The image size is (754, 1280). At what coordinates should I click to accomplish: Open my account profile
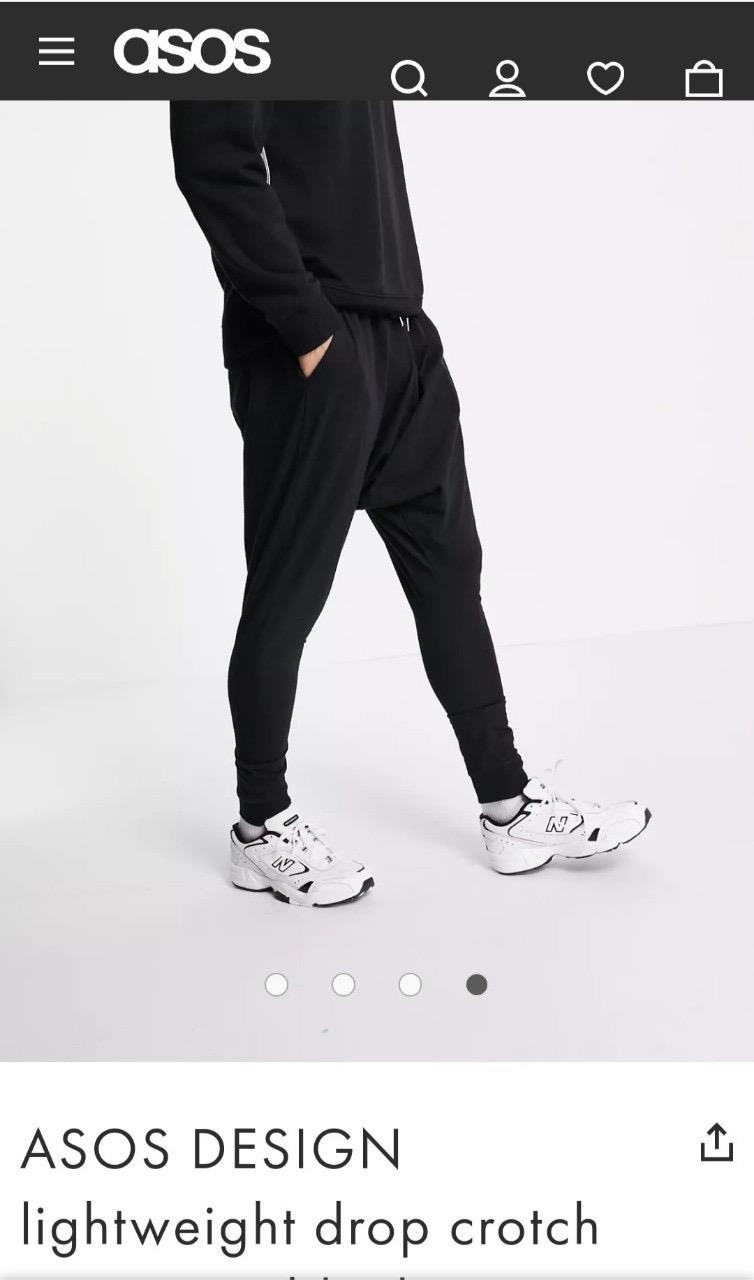pos(507,78)
